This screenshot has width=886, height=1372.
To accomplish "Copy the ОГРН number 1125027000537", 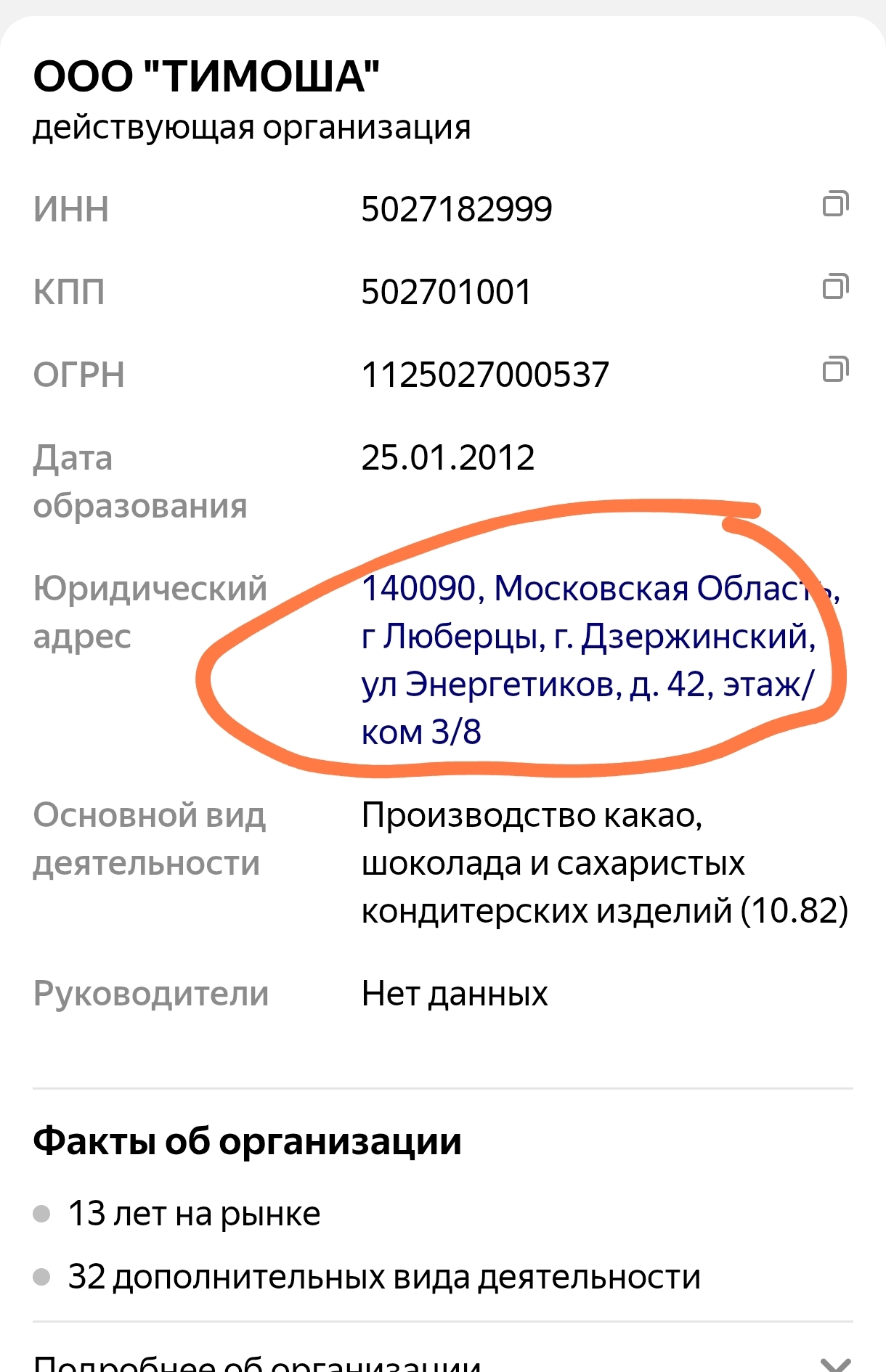I will click(x=835, y=369).
